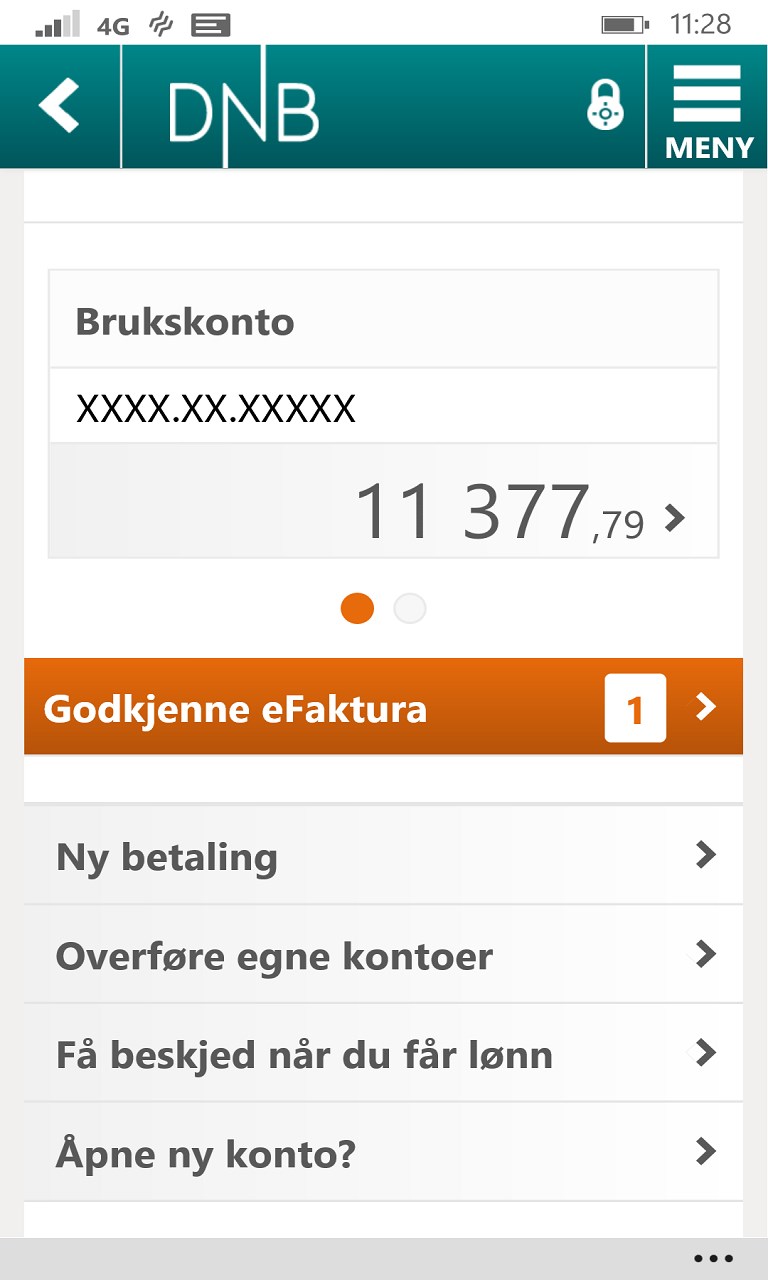Image resolution: width=768 pixels, height=1280 pixels.
Task: Tap the padlock security icon
Action: (x=605, y=105)
